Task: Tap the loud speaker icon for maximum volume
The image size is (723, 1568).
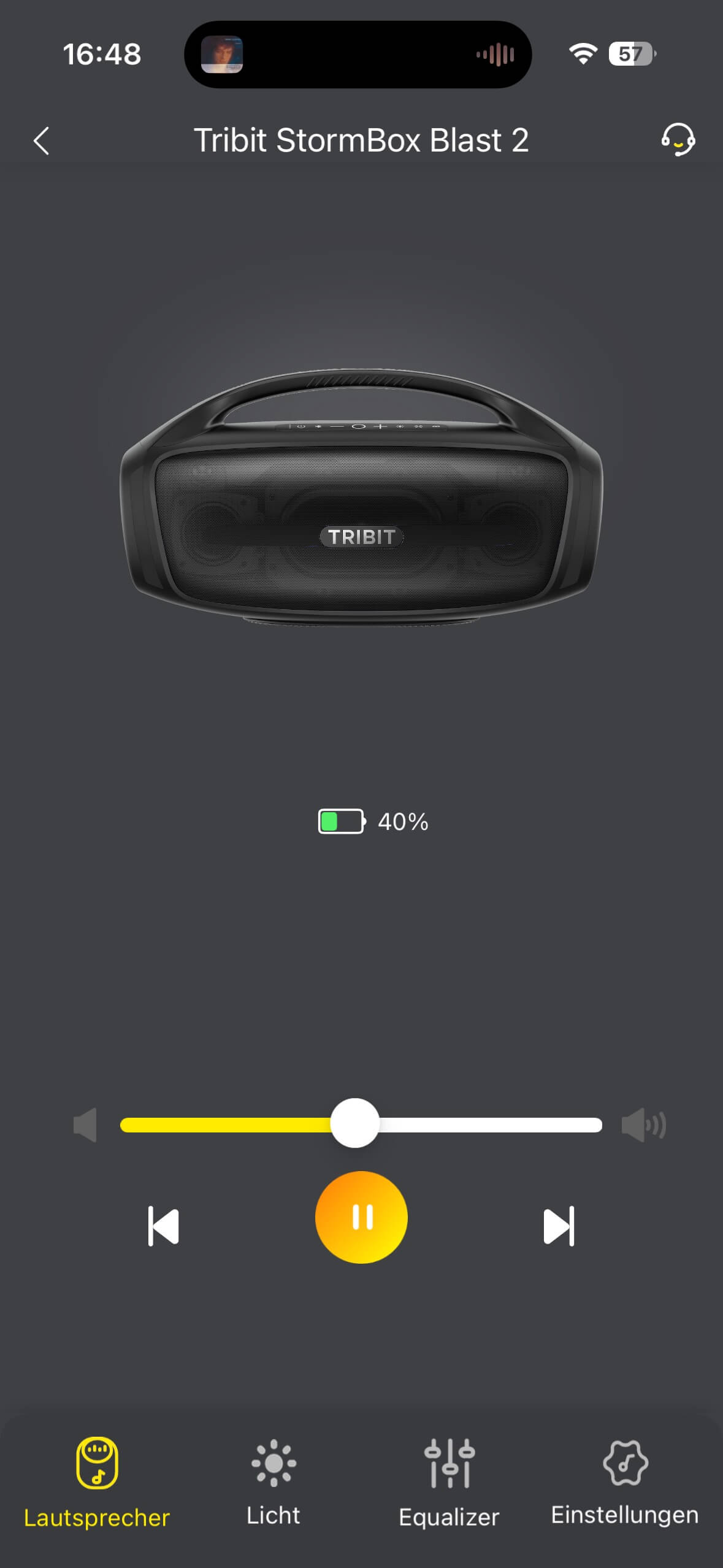Action: tap(643, 1124)
